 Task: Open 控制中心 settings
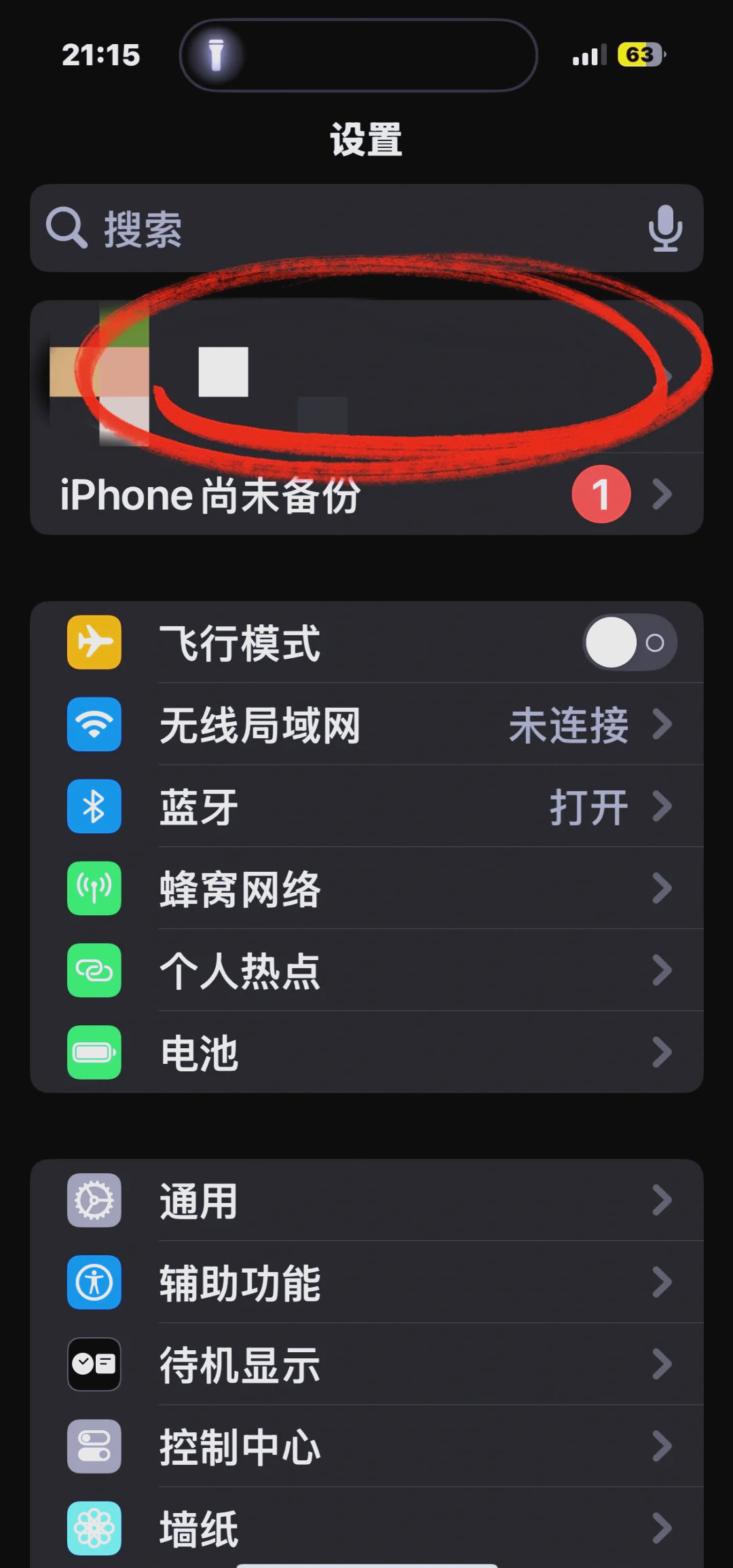366,1447
